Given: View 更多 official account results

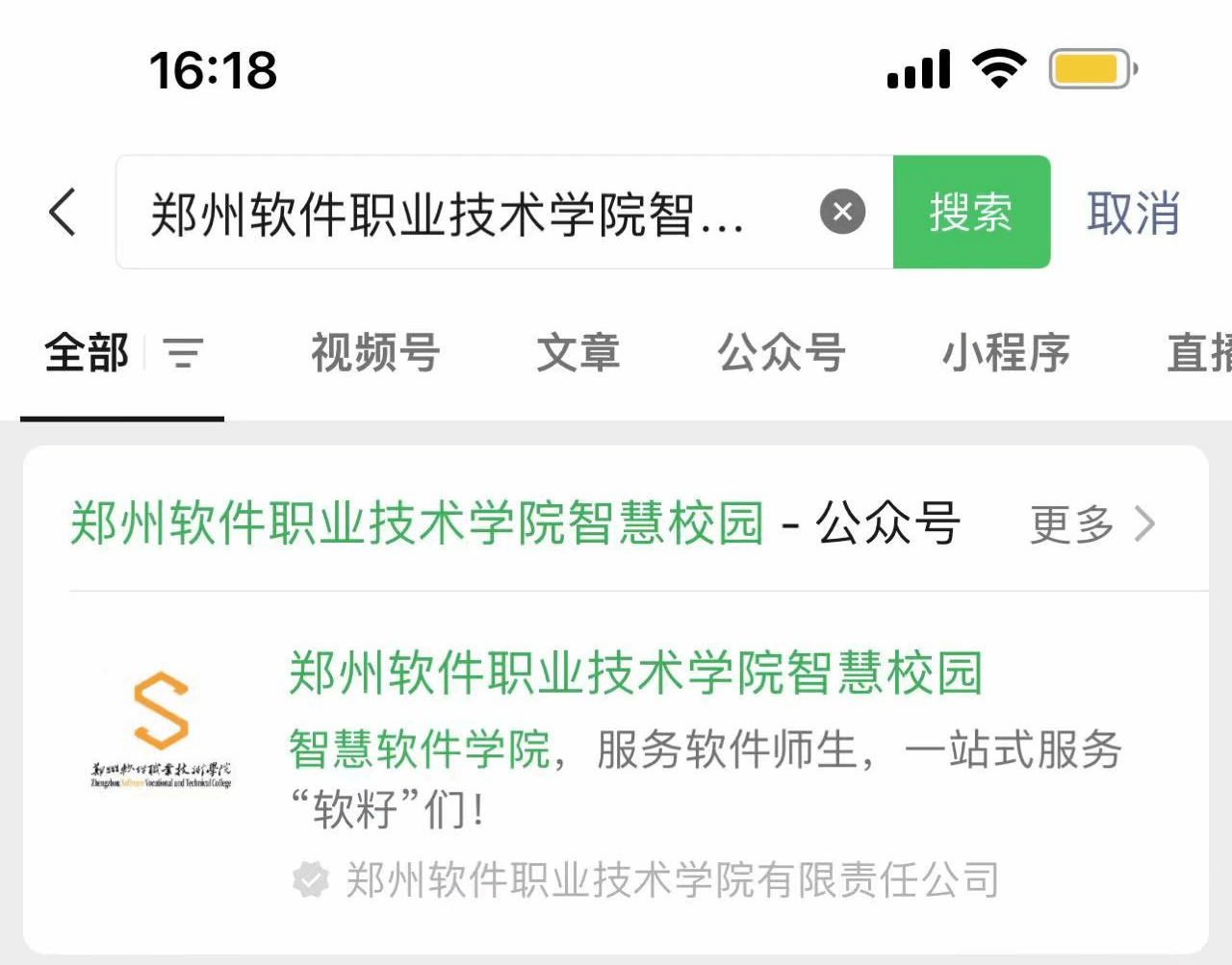Looking at the screenshot, I should tap(1091, 524).
